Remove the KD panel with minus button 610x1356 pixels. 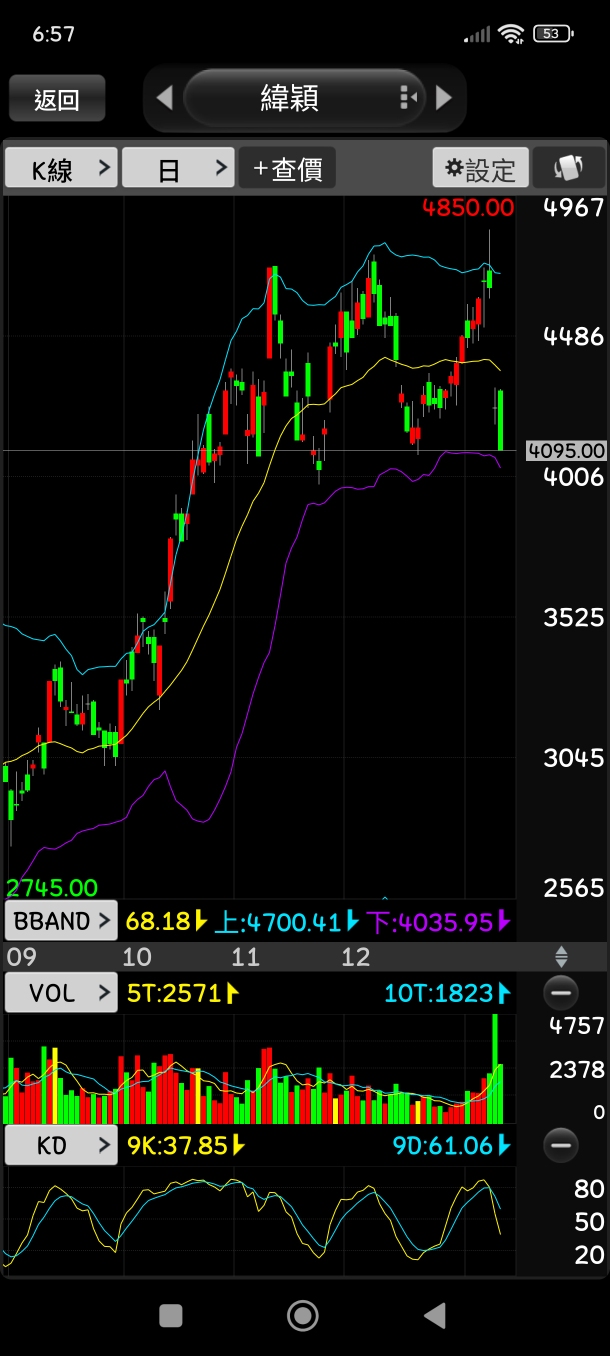point(561,1145)
